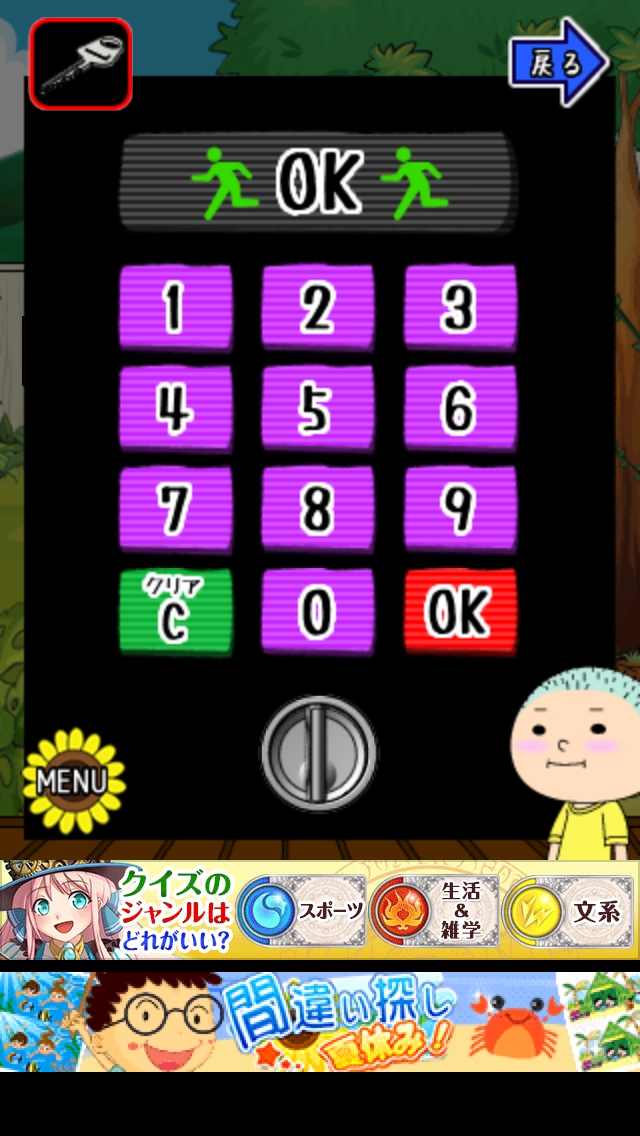Confirm code with red OK button

[460, 611]
